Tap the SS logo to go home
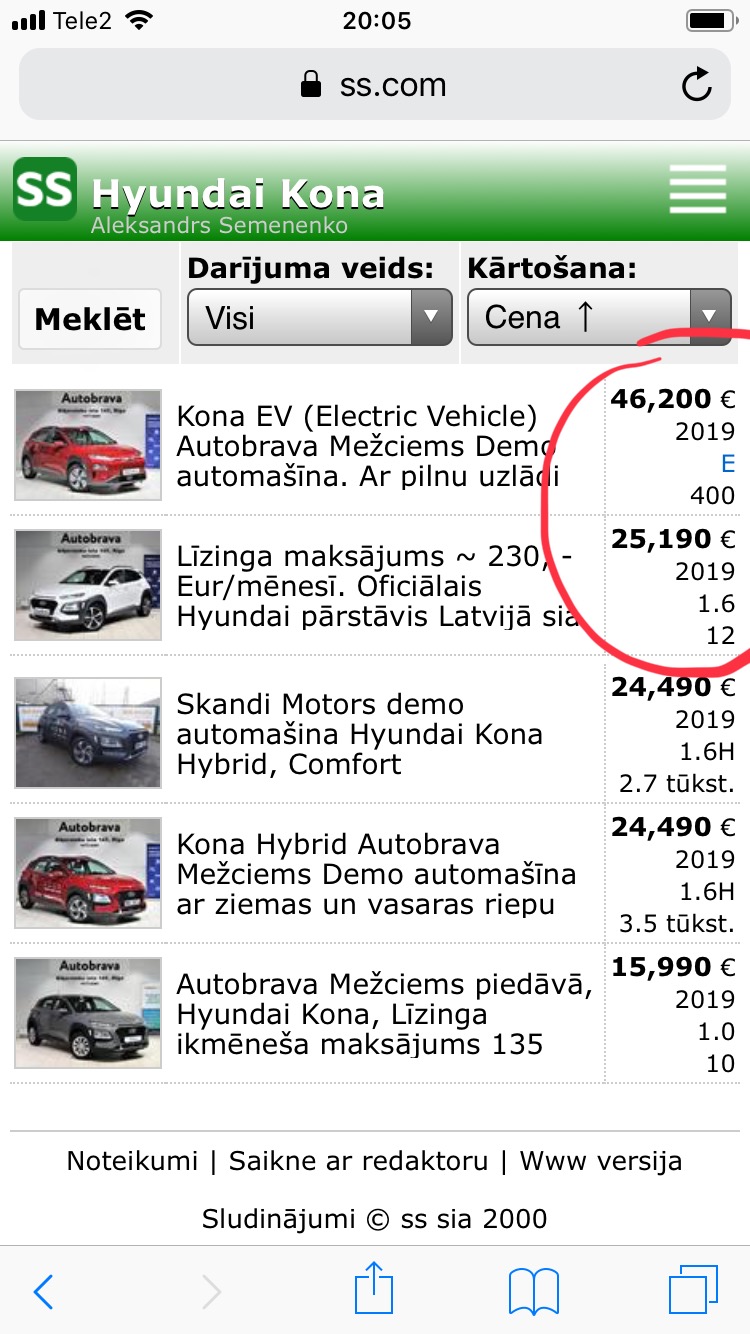Image resolution: width=750 pixels, height=1334 pixels. 45,188
